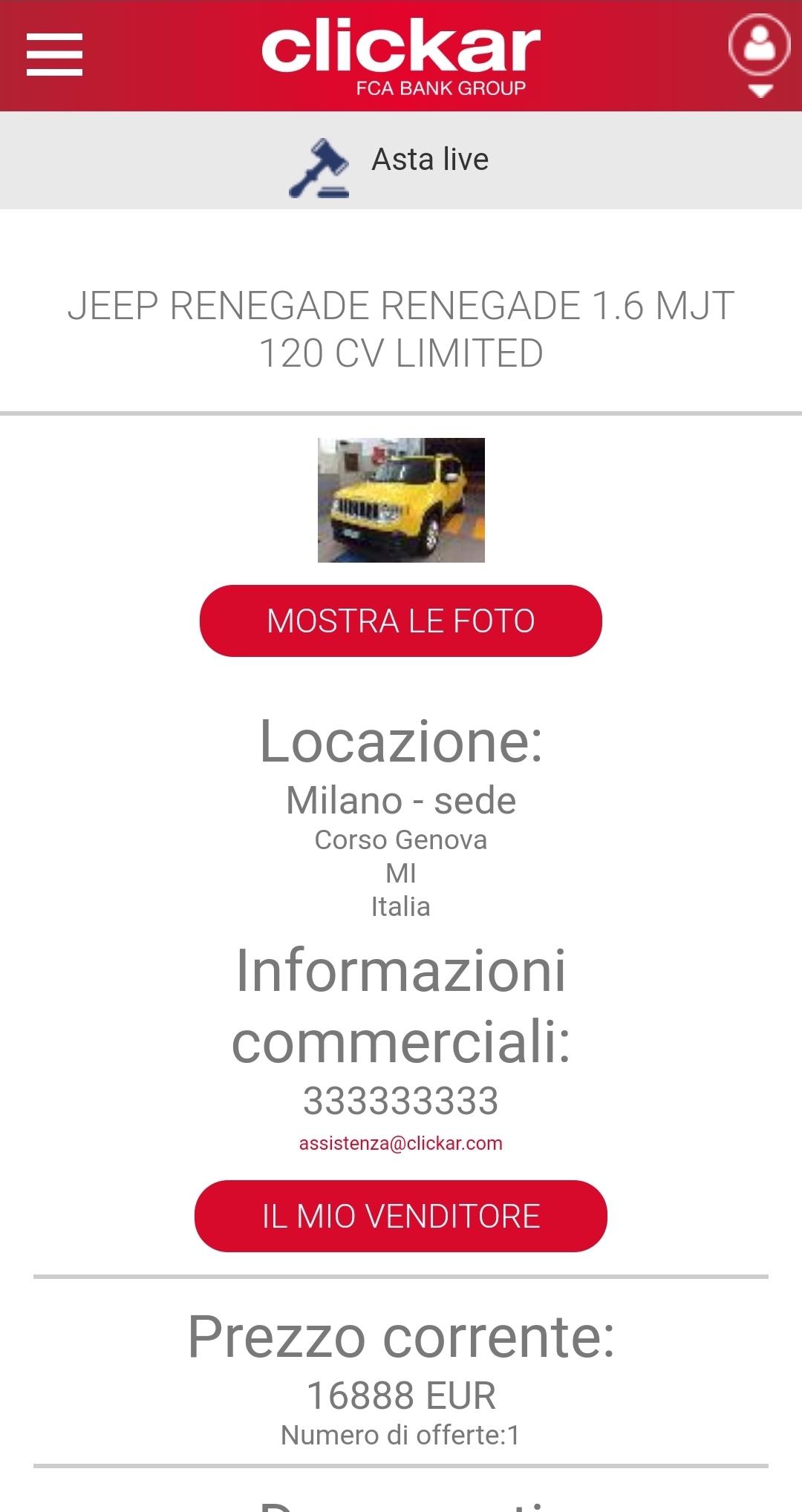Open the user profile dropdown

tap(759, 54)
